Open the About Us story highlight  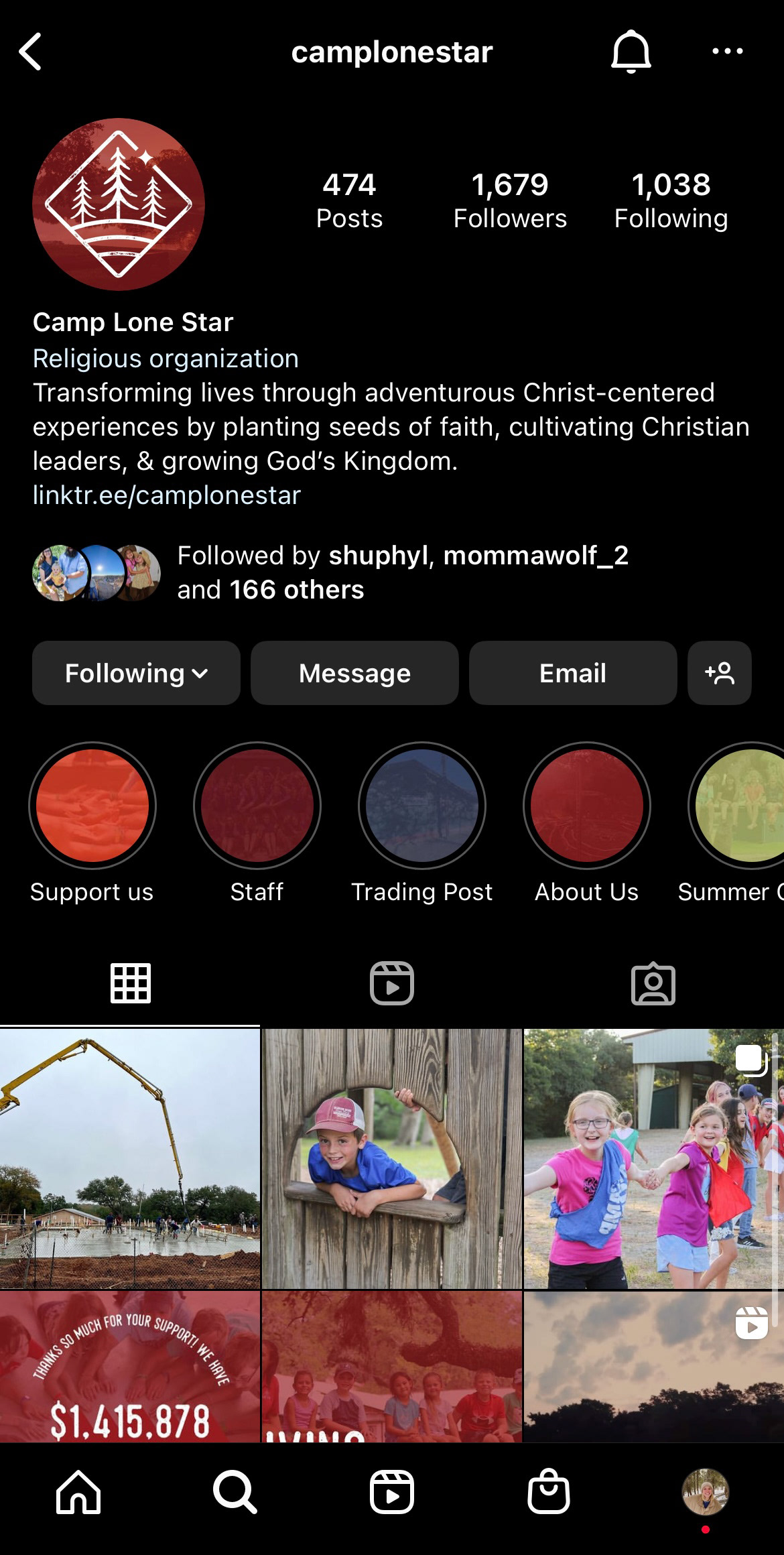tap(586, 805)
